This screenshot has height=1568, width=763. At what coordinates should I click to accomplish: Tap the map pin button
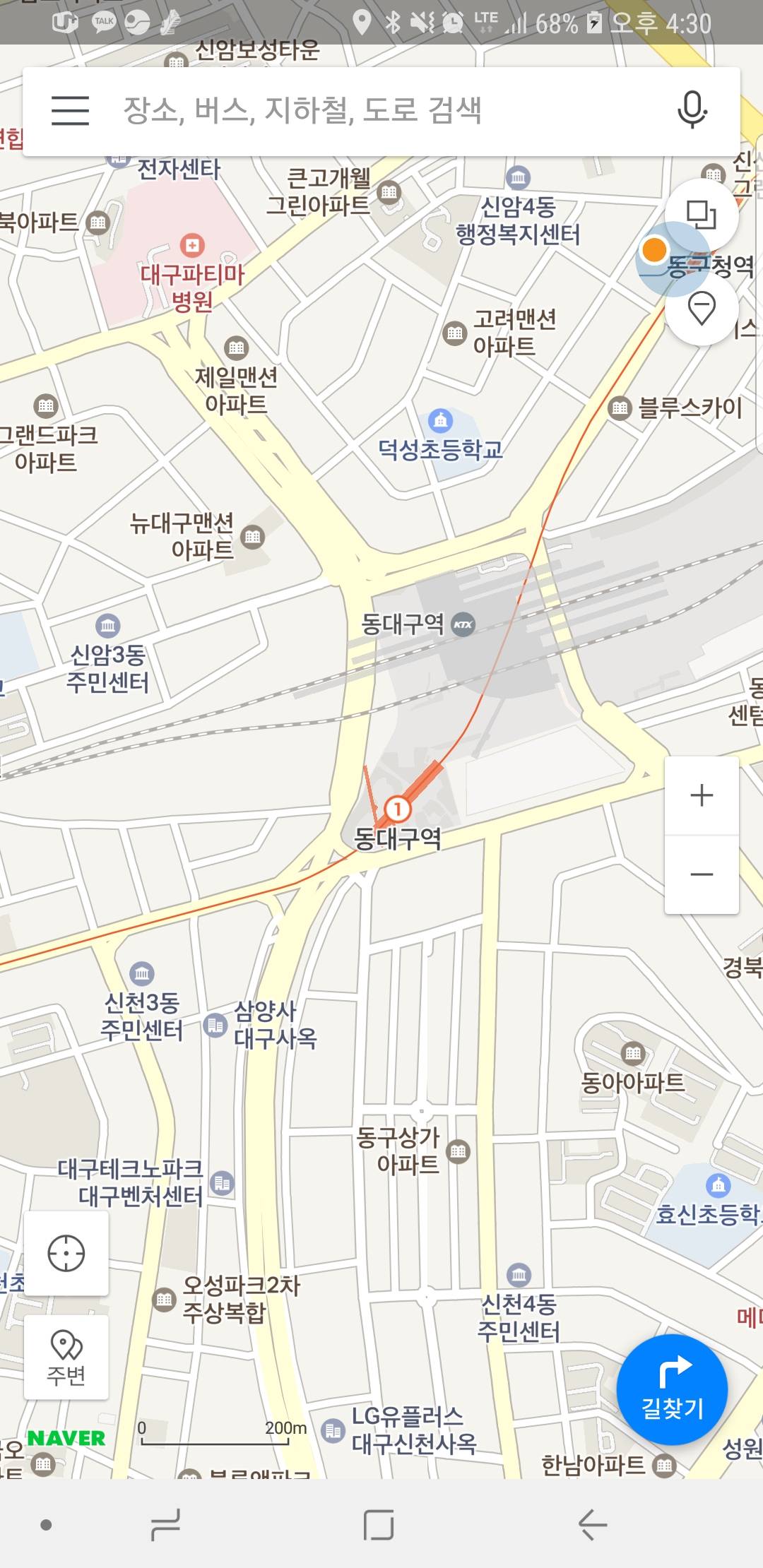pos(702,309)
